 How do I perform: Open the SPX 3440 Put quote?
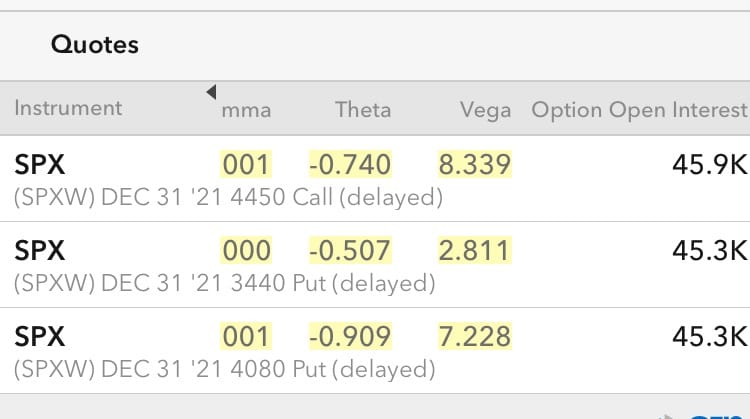click(225, 265)
